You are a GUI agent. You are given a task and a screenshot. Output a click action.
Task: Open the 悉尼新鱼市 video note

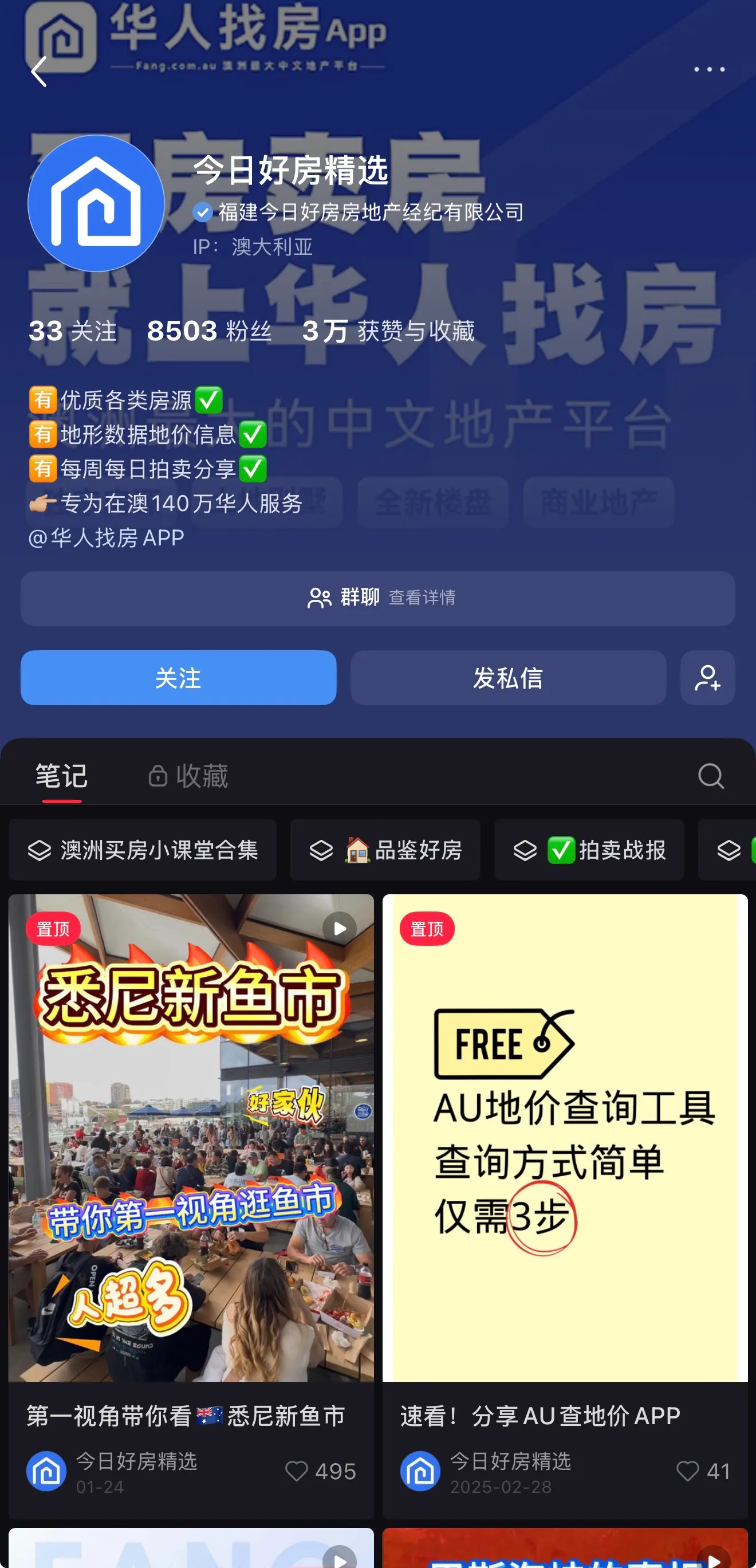191,1138
